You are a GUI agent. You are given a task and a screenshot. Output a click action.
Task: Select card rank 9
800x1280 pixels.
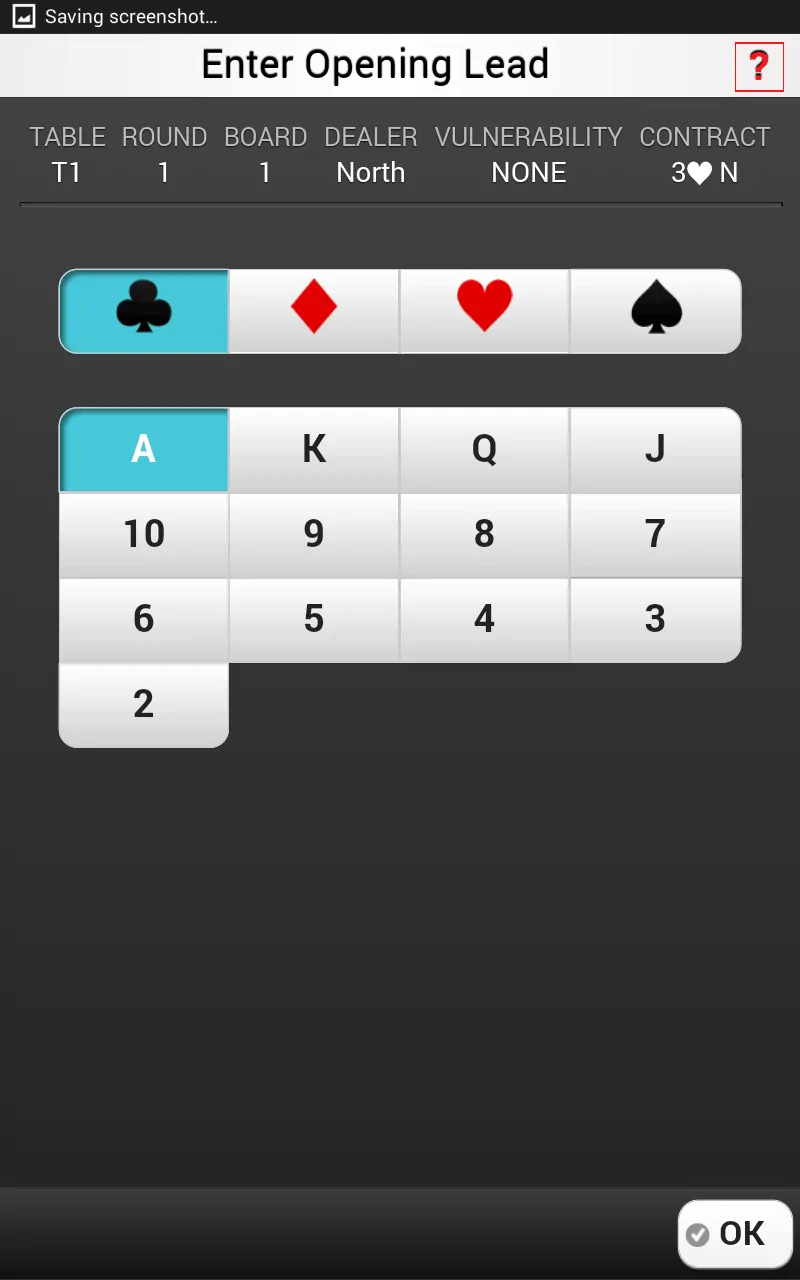pos(314,534)
